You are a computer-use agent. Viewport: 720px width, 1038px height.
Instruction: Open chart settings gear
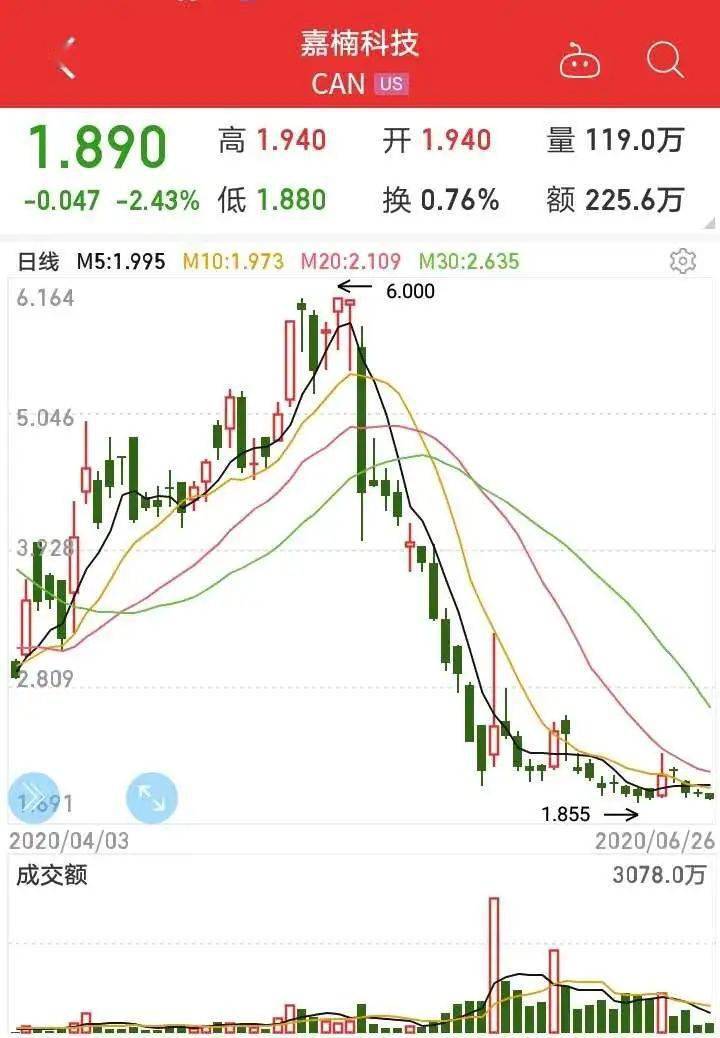click(682, 262)
